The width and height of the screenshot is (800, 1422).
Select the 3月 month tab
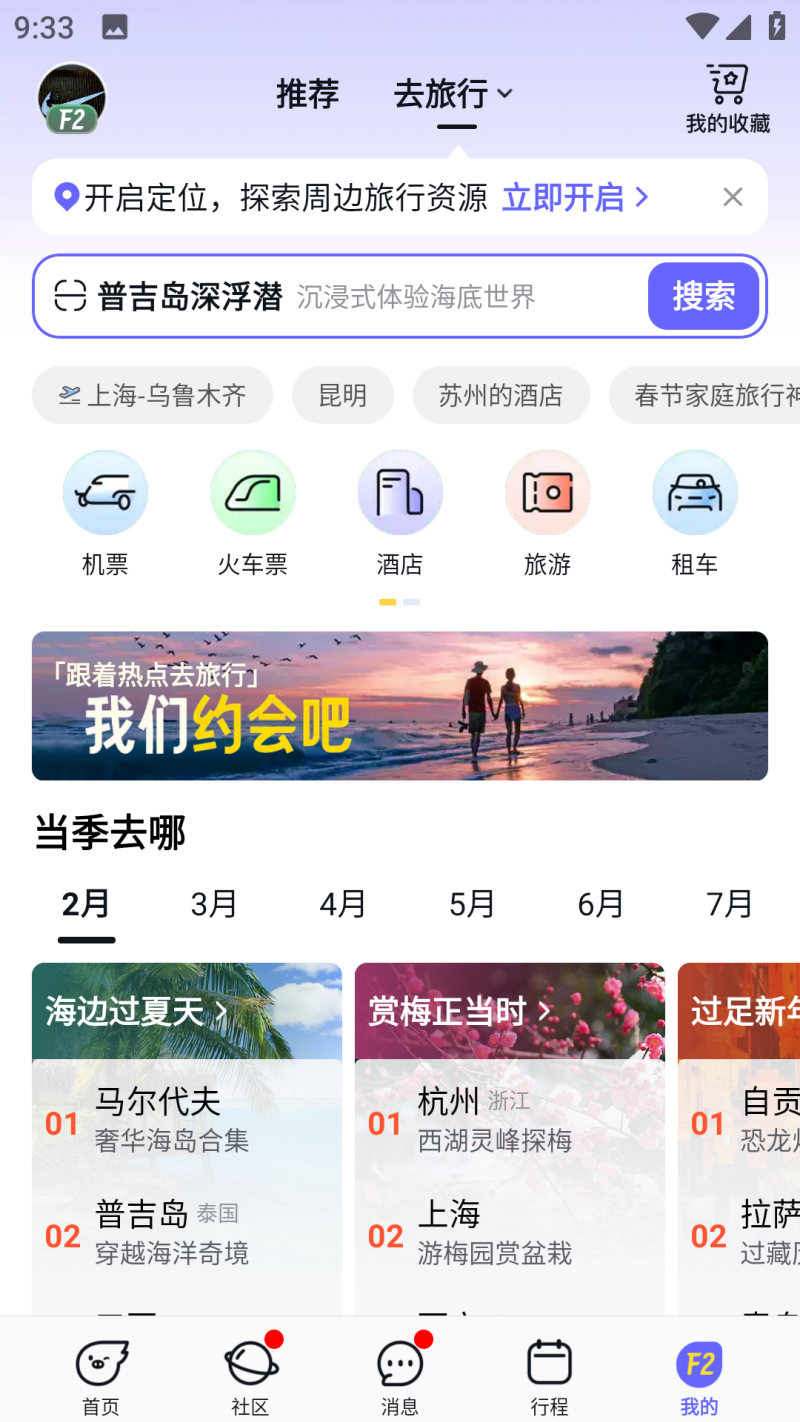point(214,904)
